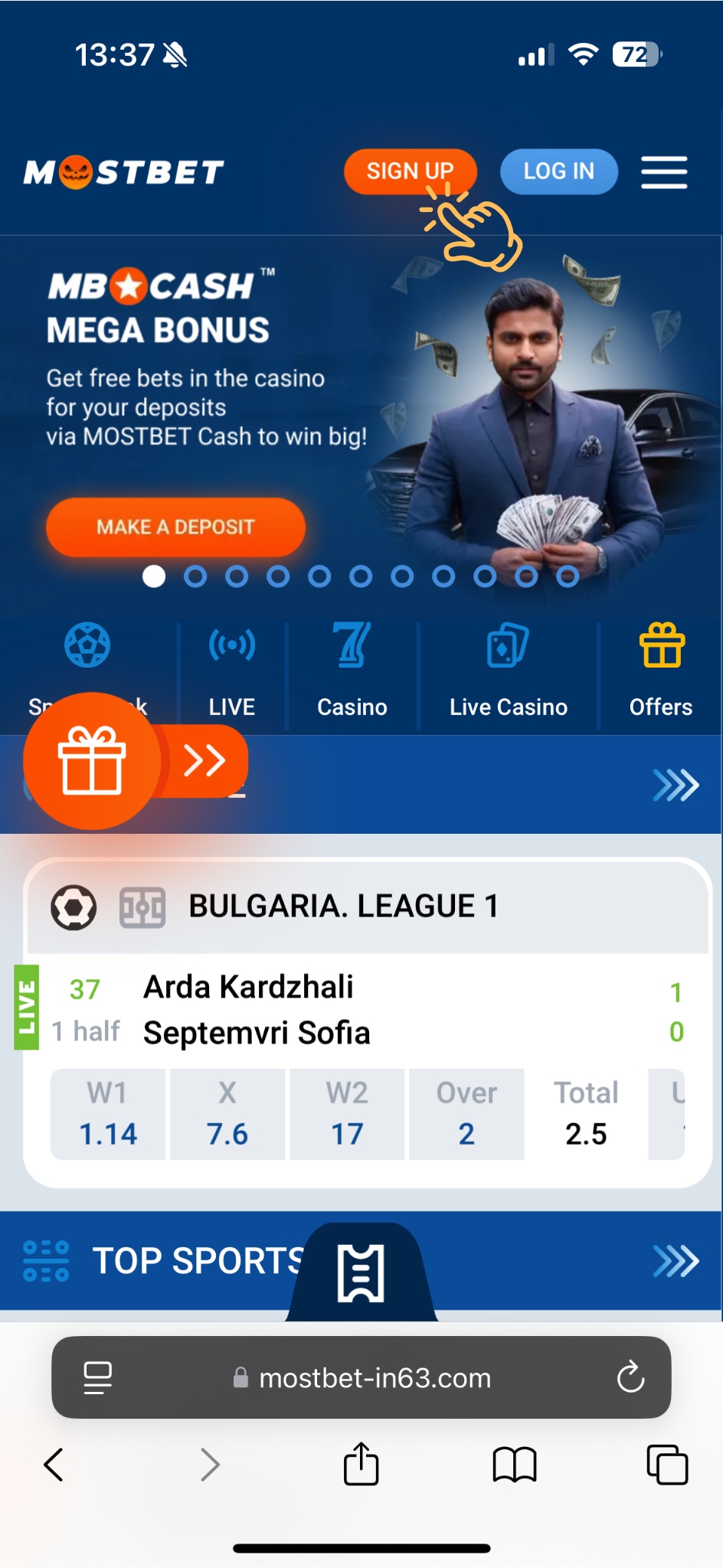Tap the LIVE broadcast icon
This screenshot has width=723, height=1568.
[232, 645]
